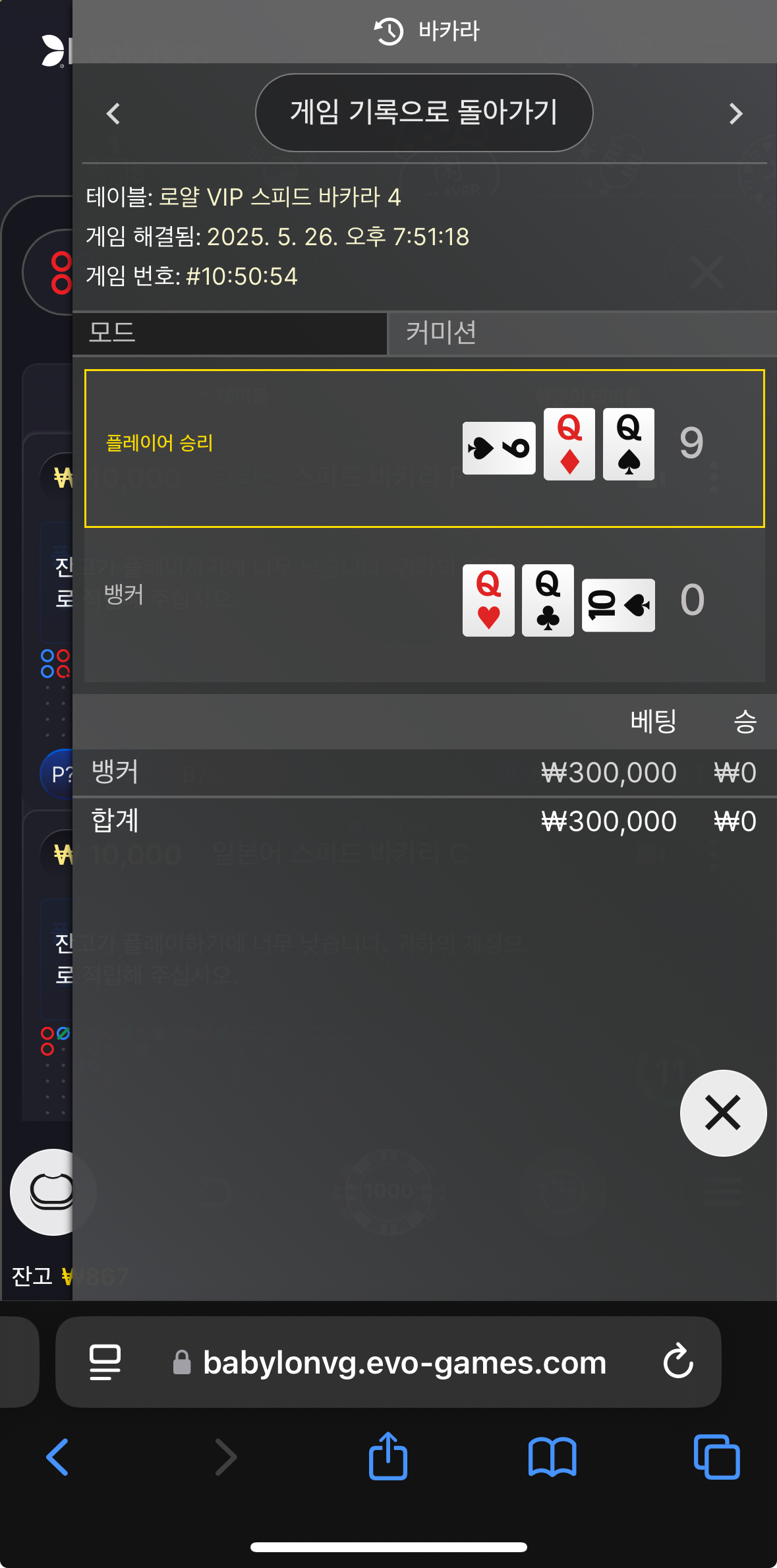Select the 모드 tab
Image resolution: width=777 pixels, height=1568 pixels.
[x=229, y=333]
